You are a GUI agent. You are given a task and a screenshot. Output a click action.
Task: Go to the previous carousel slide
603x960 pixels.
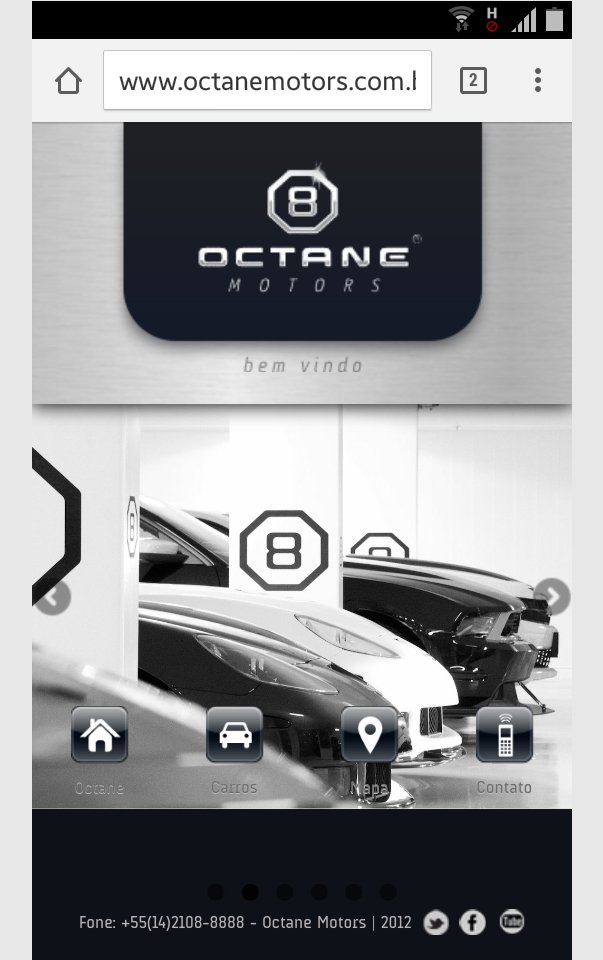click(53, 596)
